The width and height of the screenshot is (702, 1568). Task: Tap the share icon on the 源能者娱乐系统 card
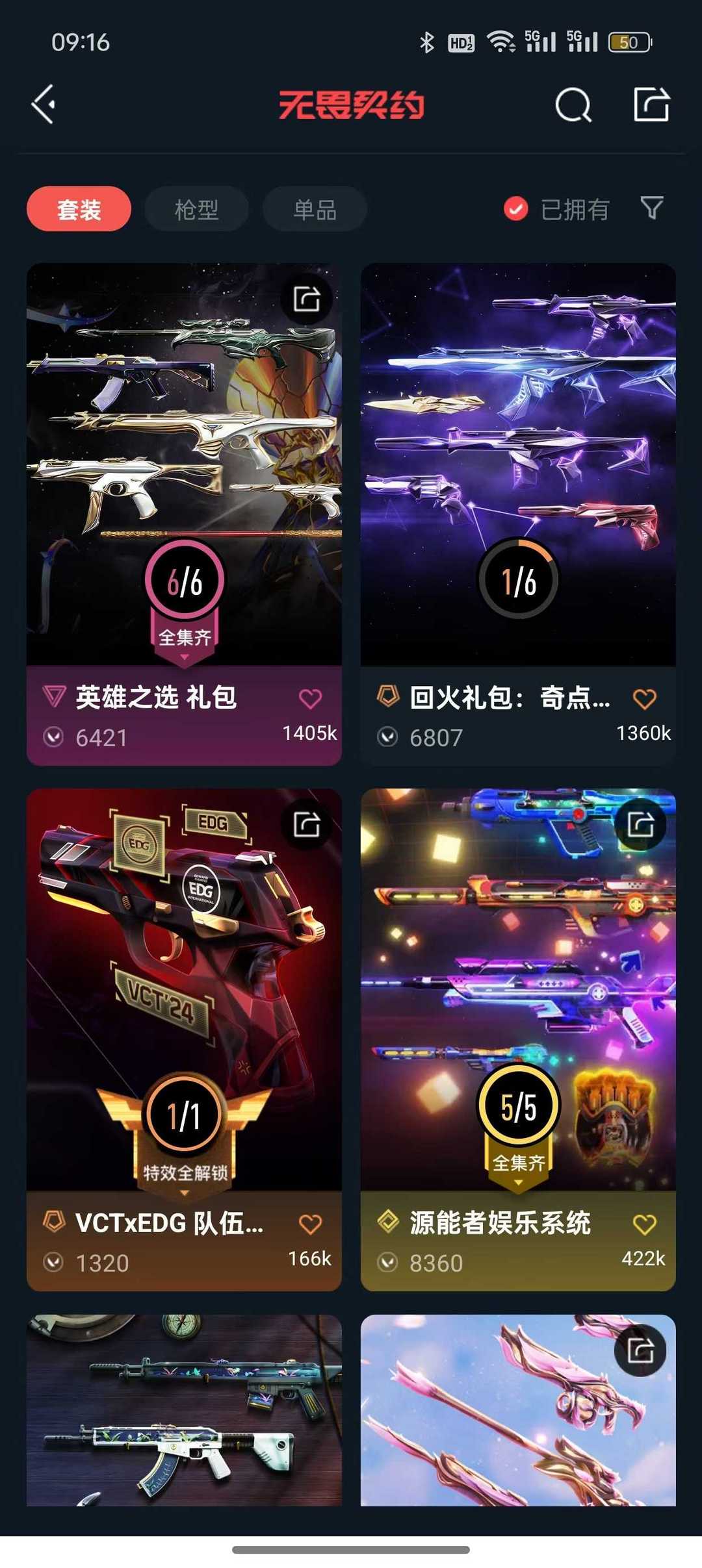640,825
